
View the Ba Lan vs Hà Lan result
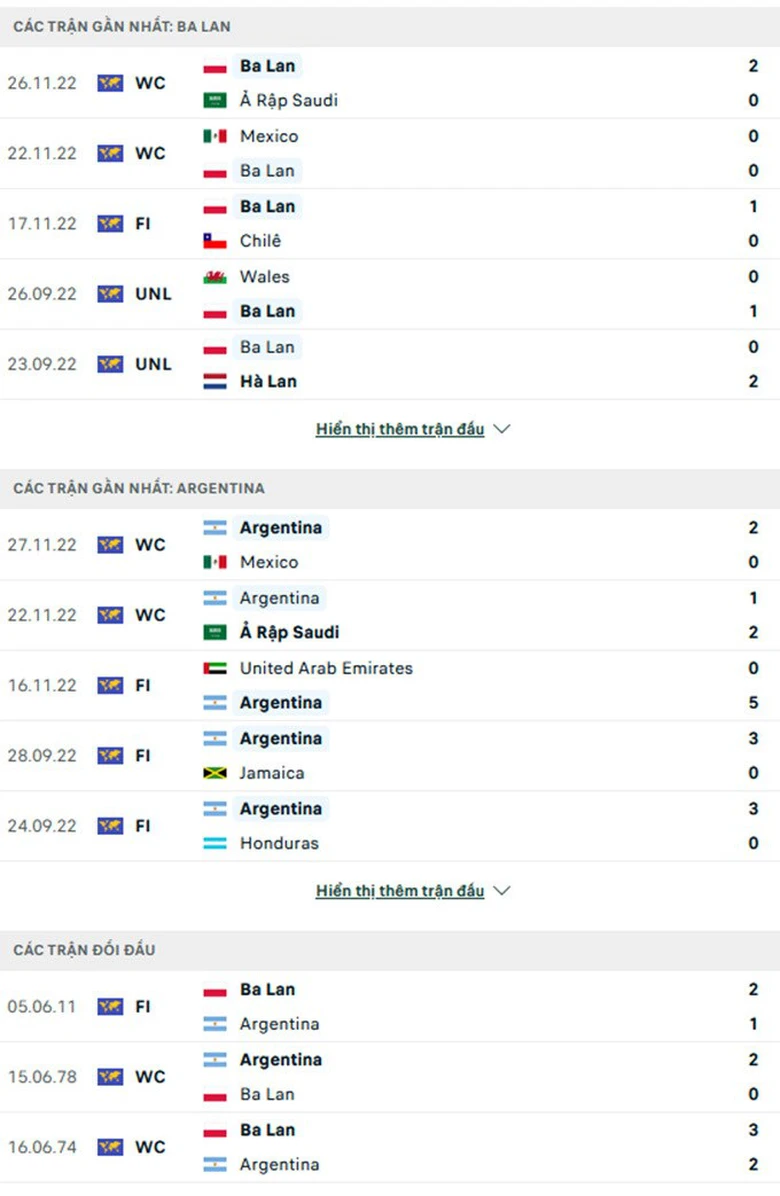[390, 364]
